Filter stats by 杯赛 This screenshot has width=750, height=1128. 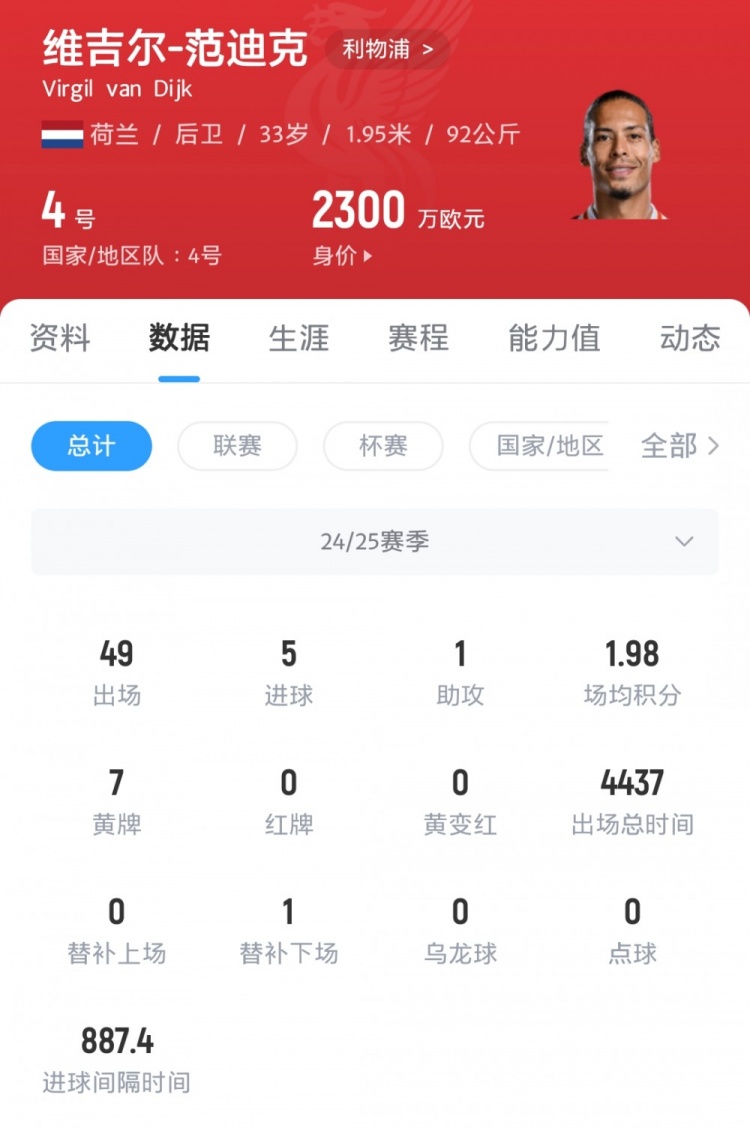(x=383, y=446)
